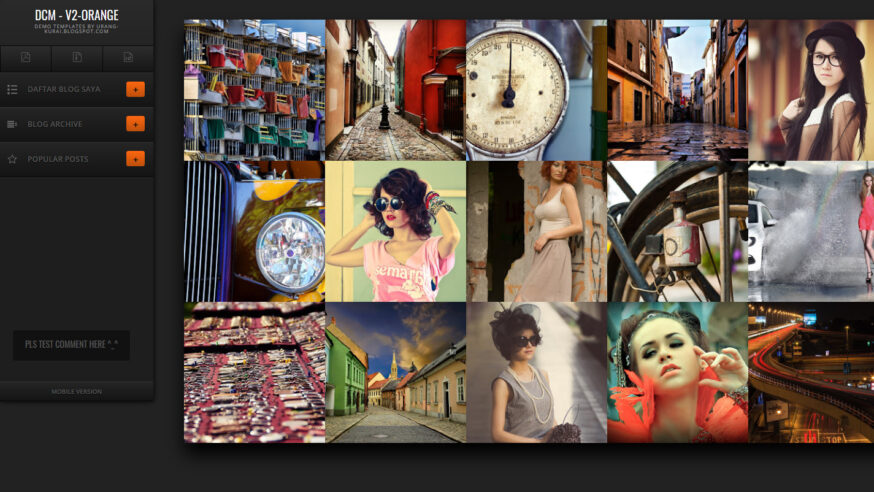The height and width of the screenshot is (492, 874).
Task: Switch to Mobile Version
Action: (76, 391)
